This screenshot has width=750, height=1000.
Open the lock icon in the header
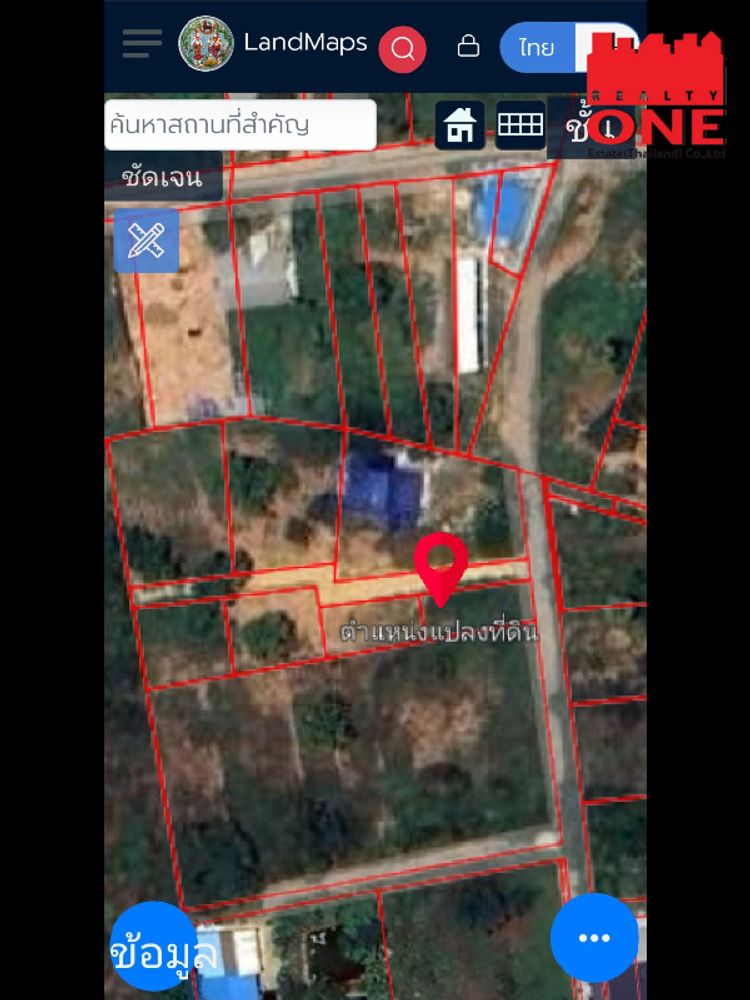(x=468, y=46)
